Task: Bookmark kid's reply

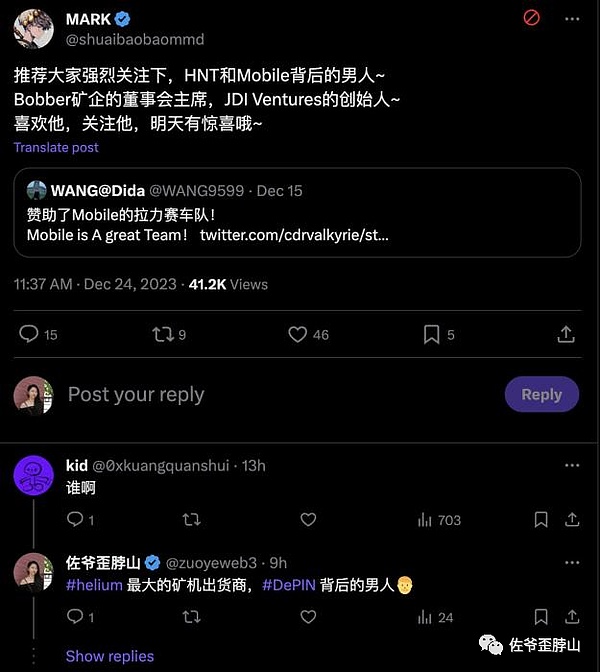Action: pyautogui.click(x=540, y=519)
